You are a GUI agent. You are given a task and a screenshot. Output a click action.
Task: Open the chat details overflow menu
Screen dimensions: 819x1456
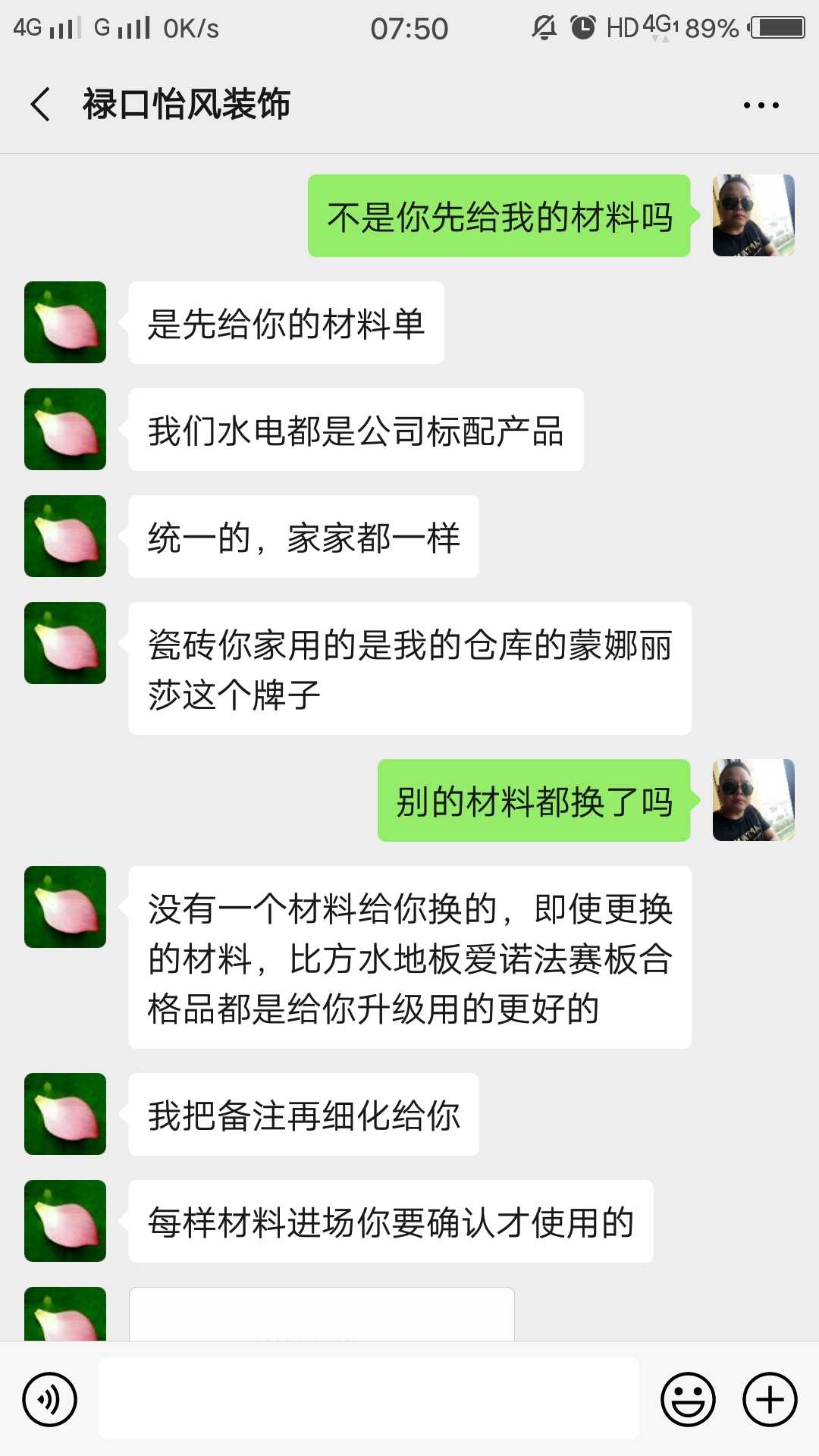click(761, 105)
